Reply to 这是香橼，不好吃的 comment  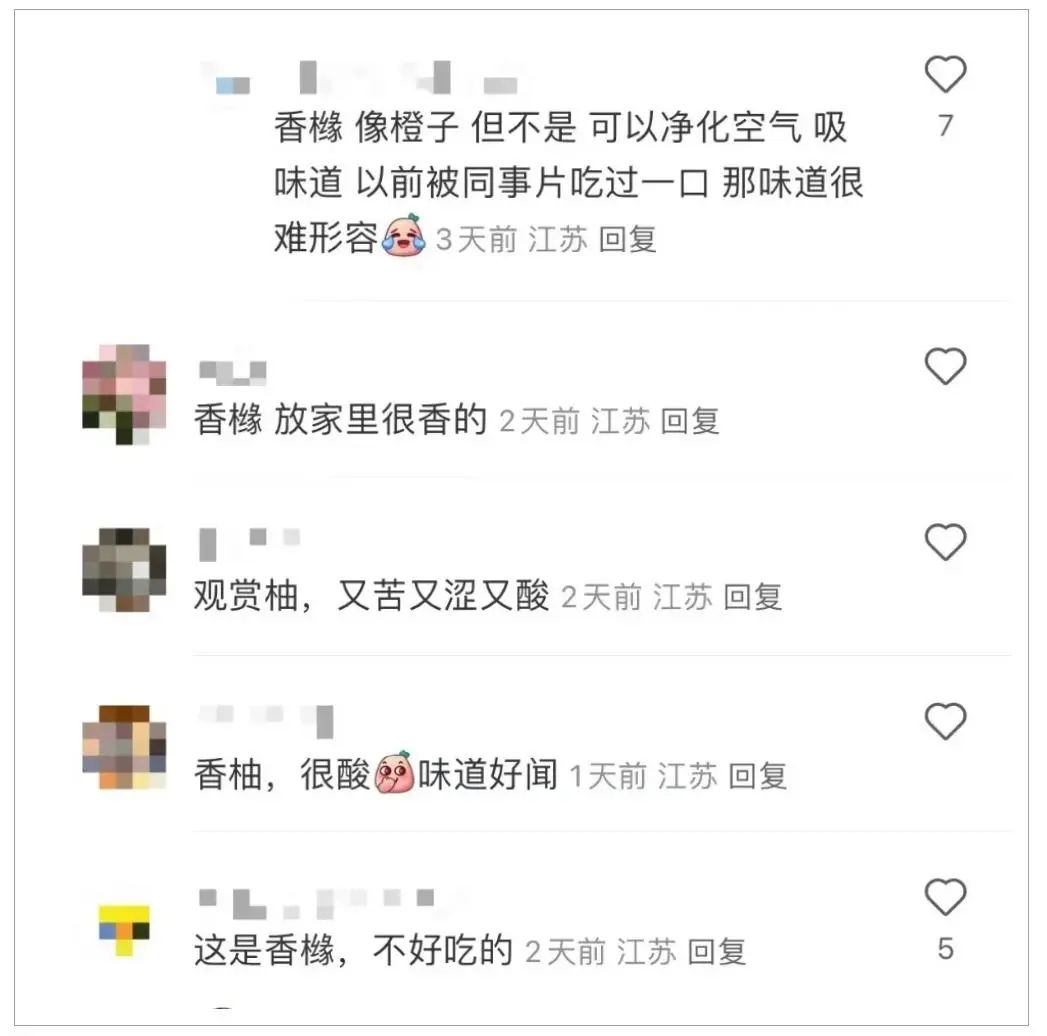click(x=717, y=951)
